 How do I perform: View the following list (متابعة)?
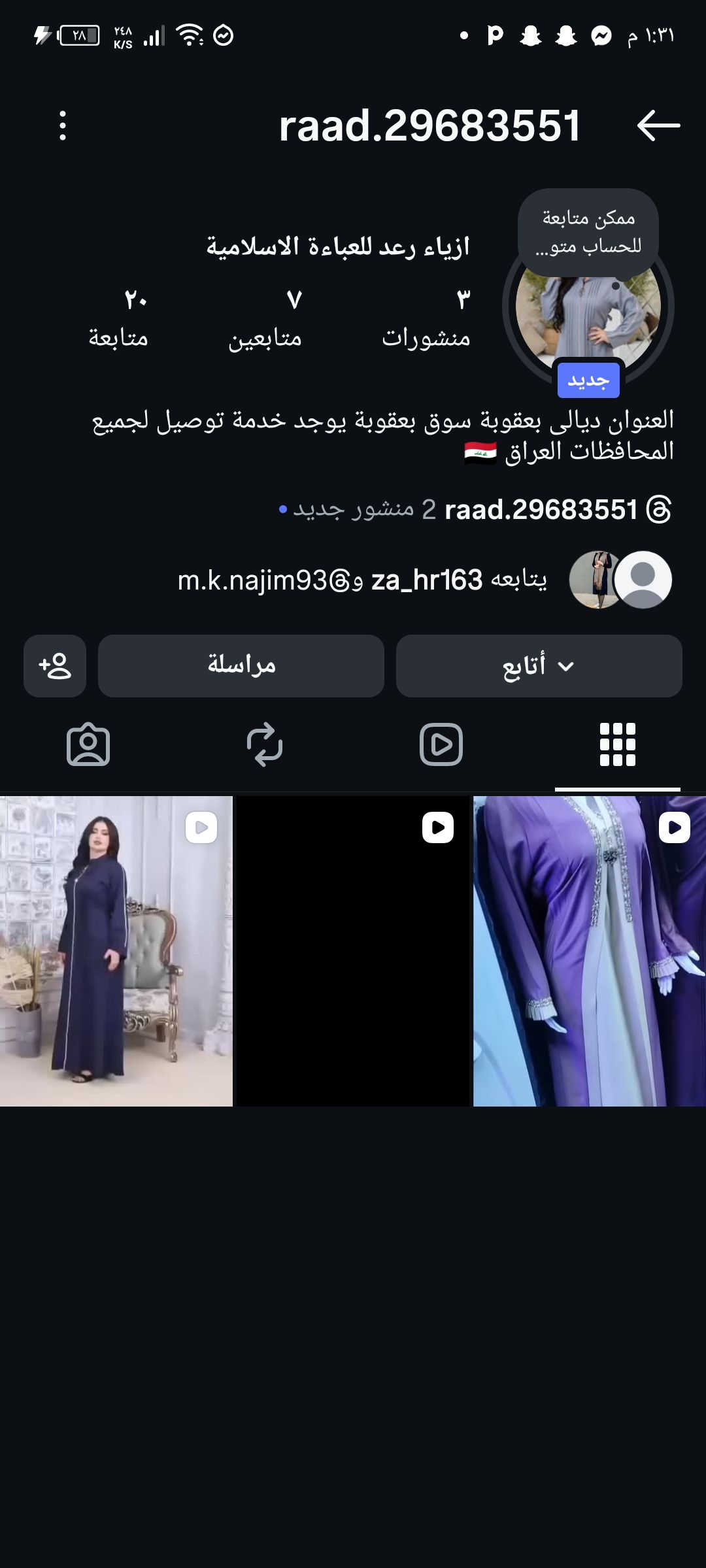(x=119, y=318)
